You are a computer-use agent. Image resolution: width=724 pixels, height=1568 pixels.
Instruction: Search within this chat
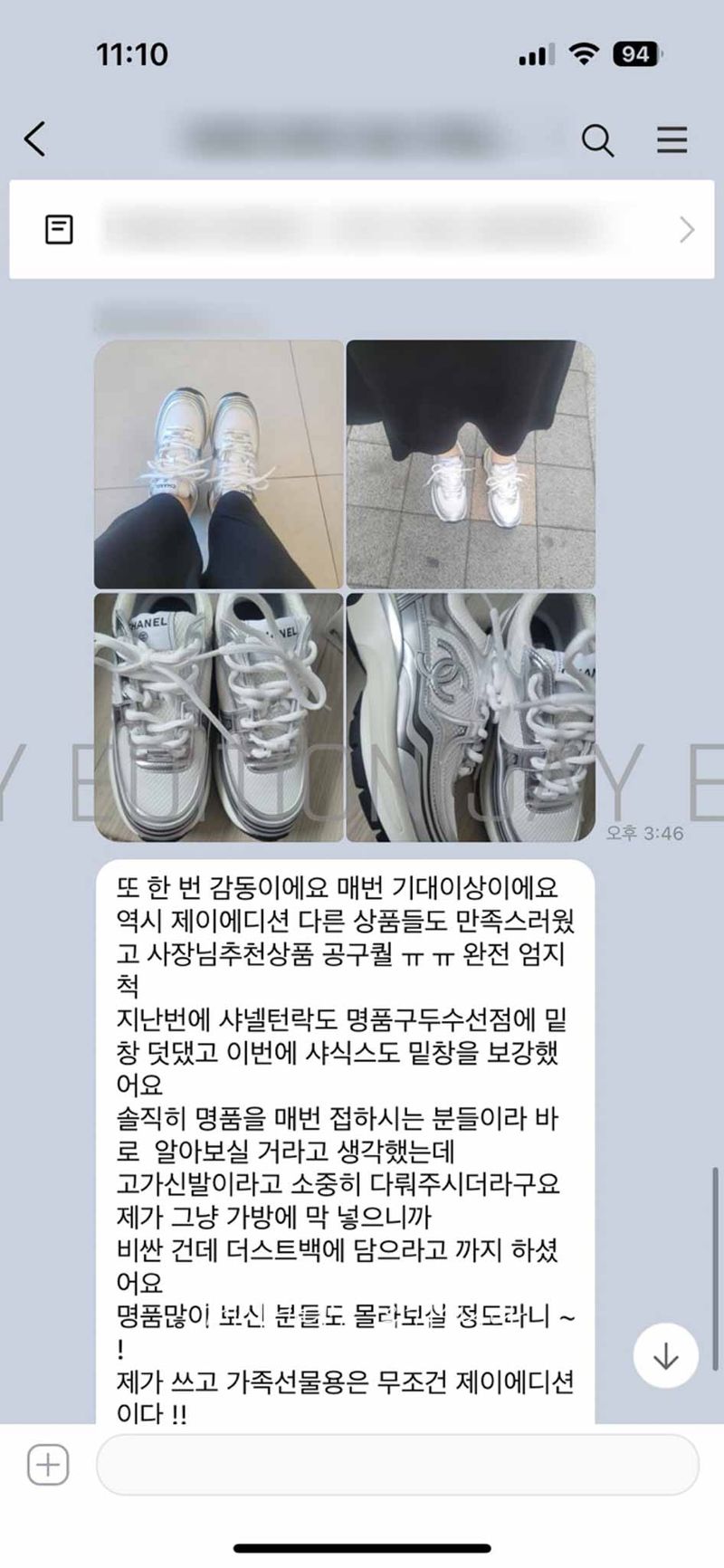coord(597,140)
